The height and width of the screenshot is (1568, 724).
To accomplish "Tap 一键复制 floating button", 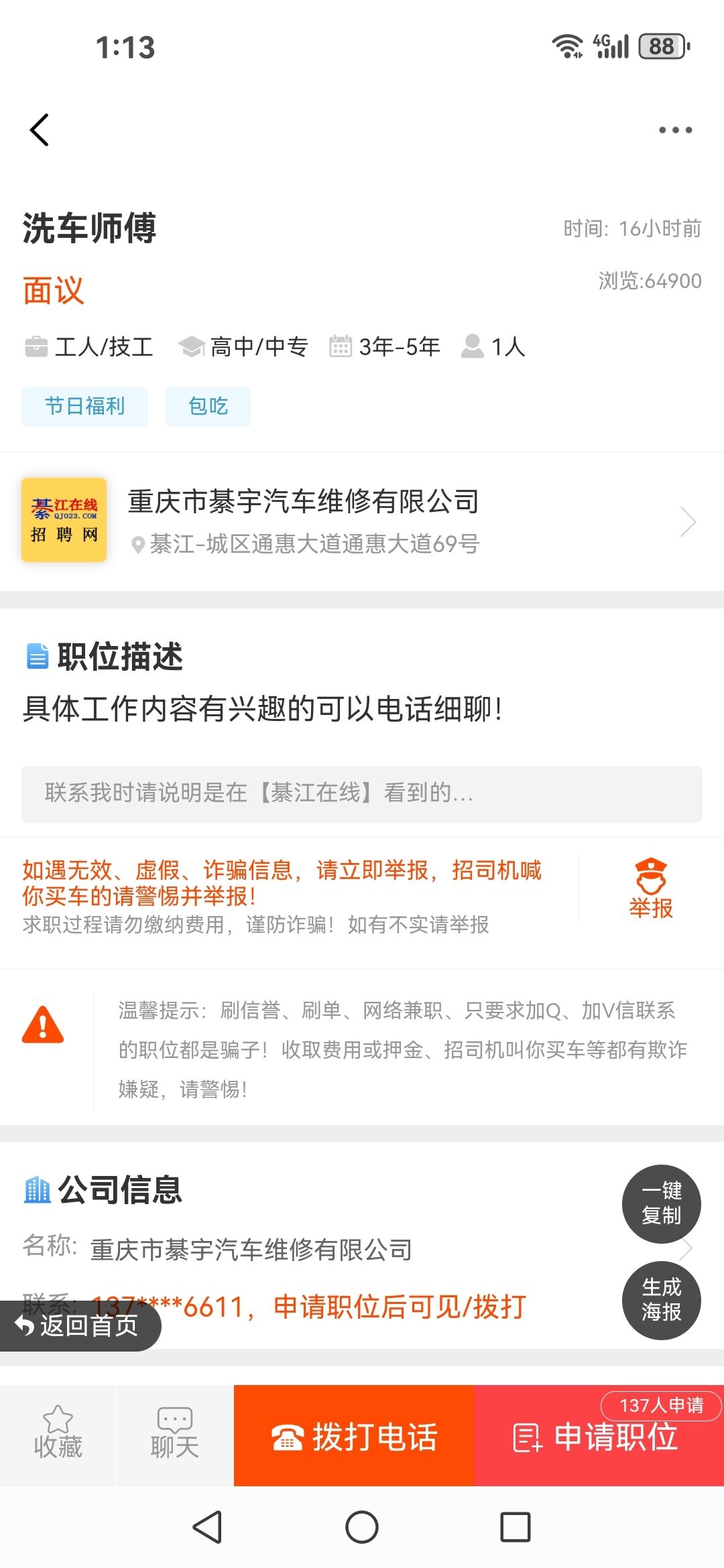I will tap(662, 1203).
